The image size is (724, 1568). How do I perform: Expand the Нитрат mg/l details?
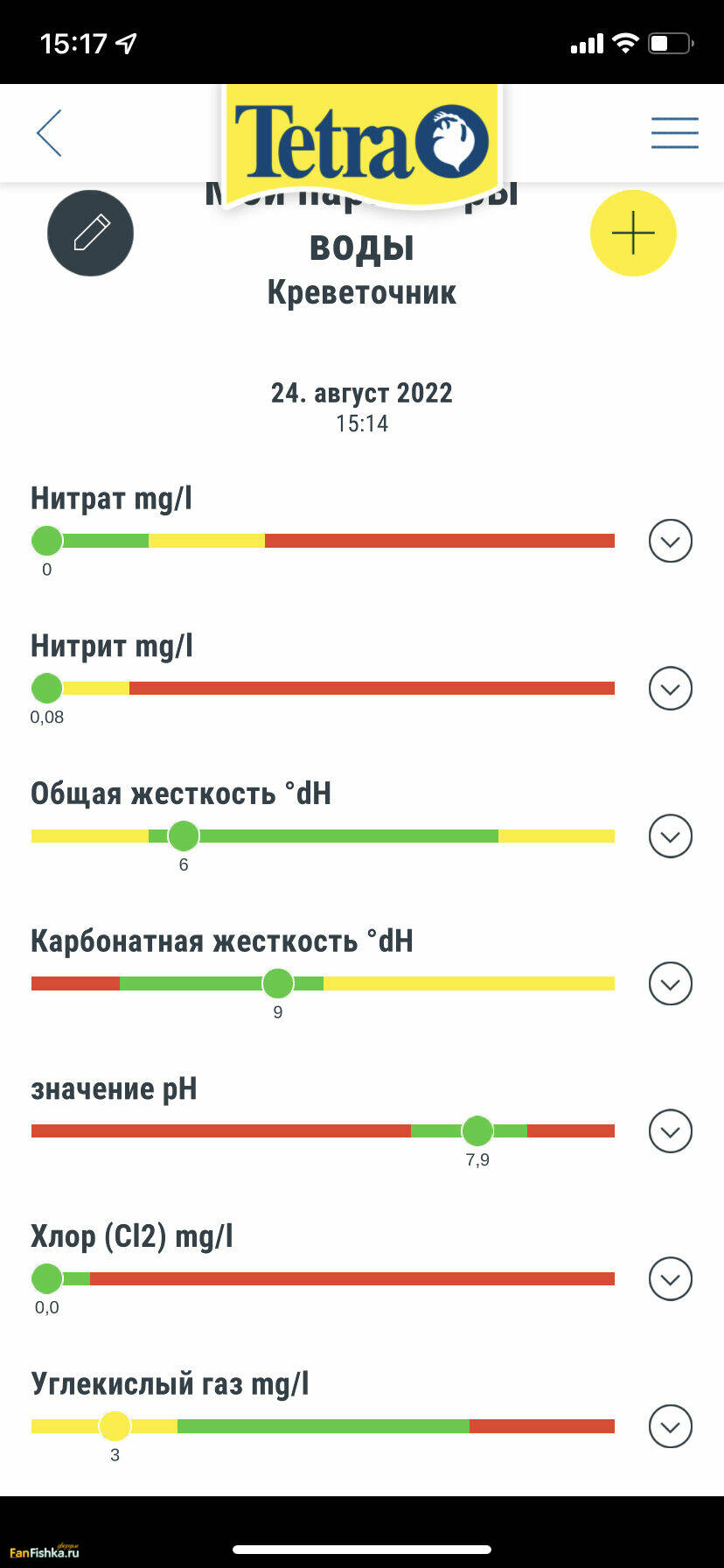pyautogui.click(x=671, y=541)
